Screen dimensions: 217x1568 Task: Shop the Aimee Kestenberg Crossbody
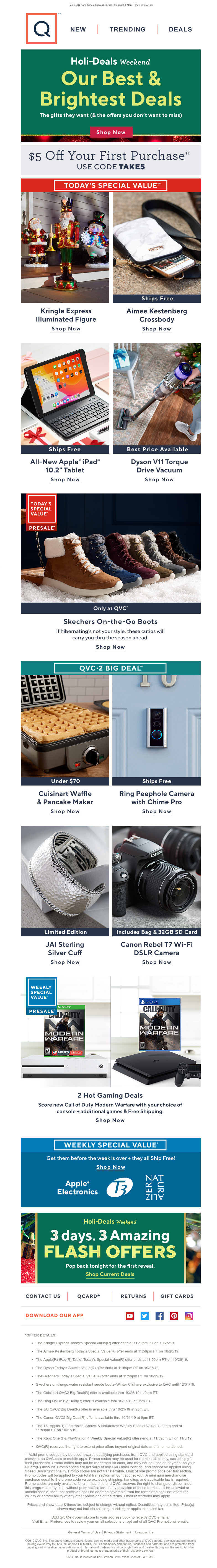157,329
